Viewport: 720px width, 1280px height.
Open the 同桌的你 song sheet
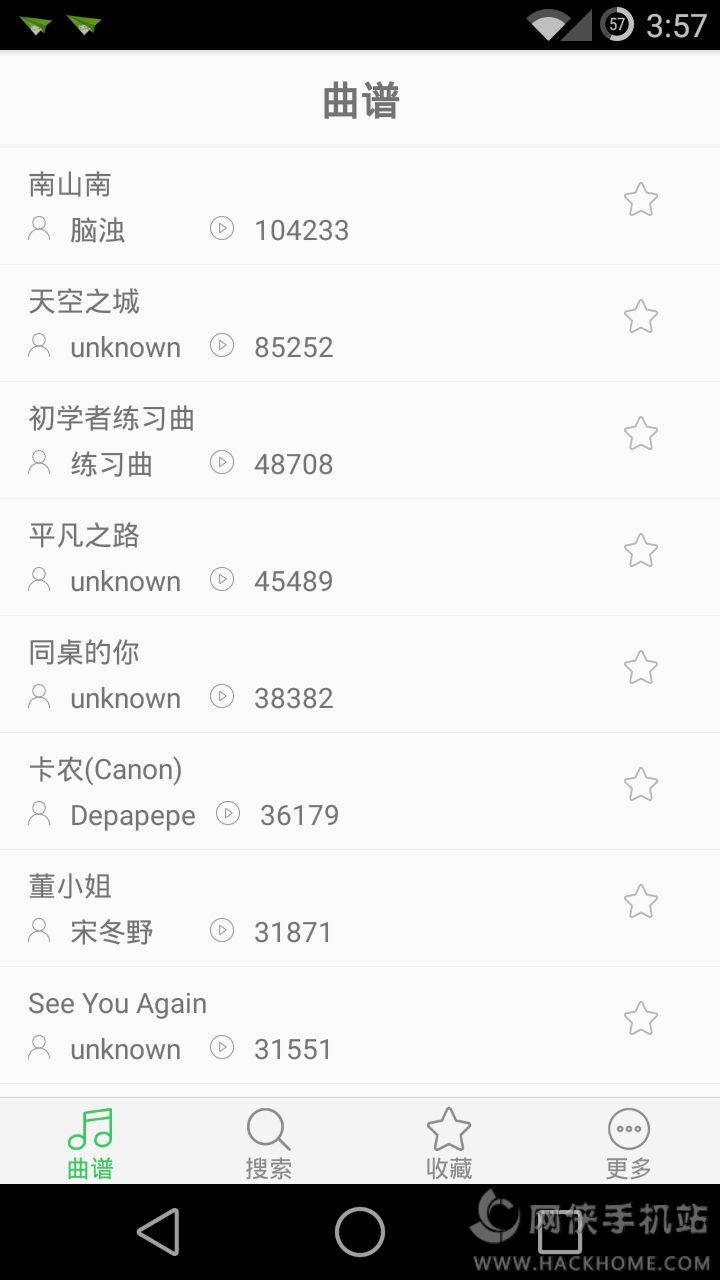pos(300,674)
